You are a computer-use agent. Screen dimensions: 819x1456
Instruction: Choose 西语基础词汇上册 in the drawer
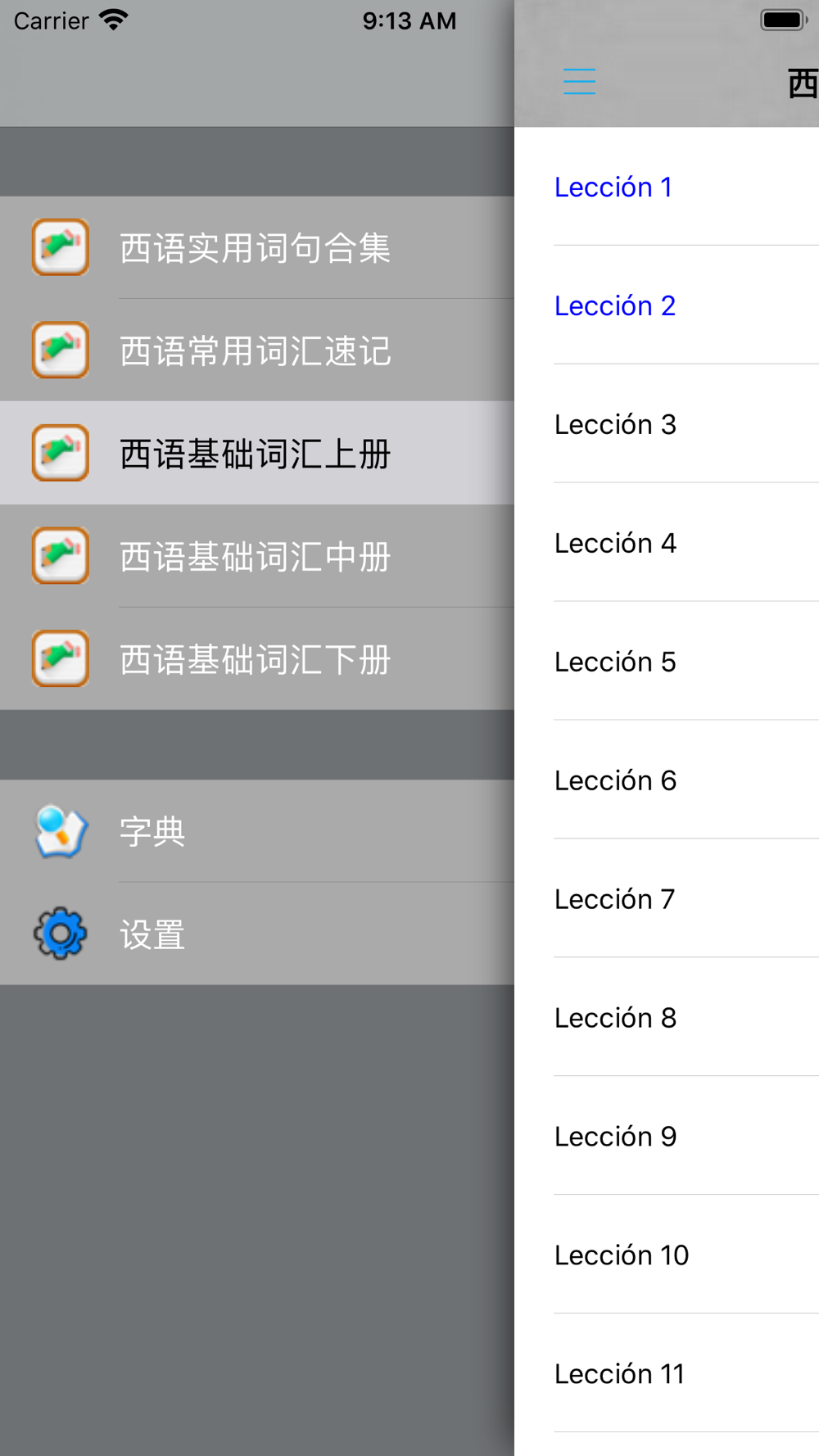click(x=256, y=454)
